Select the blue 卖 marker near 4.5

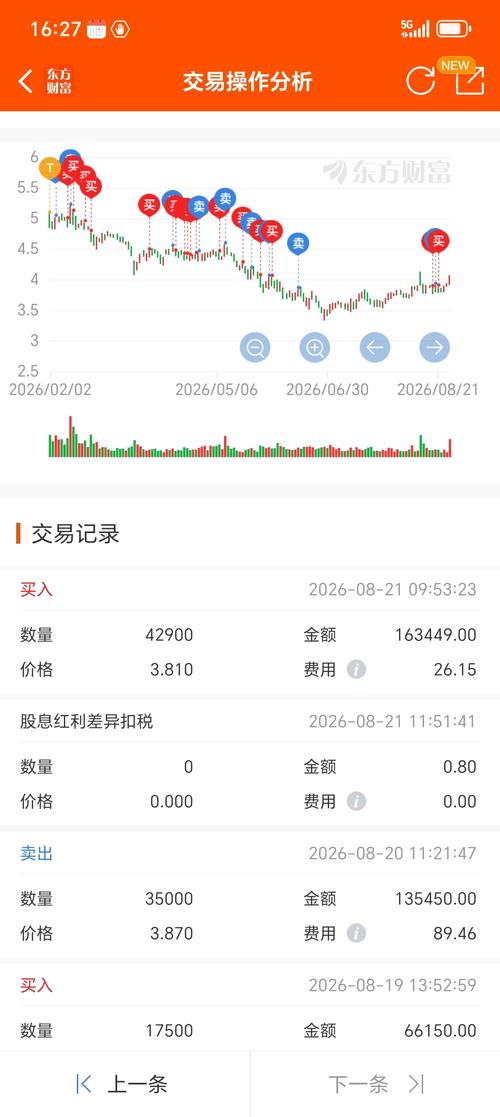pos(298,244)
